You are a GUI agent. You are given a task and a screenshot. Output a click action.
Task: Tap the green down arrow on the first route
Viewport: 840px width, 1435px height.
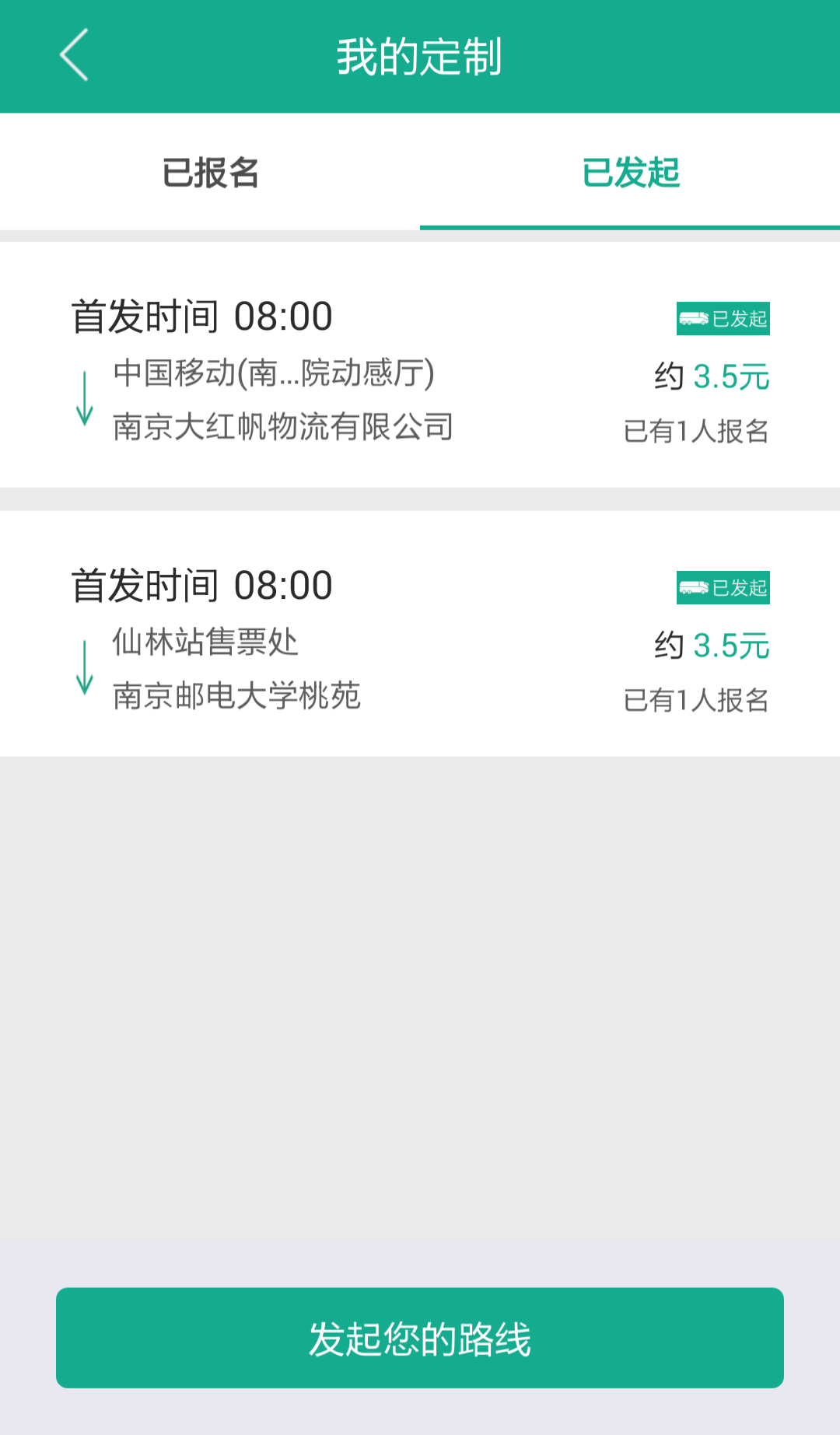tap(83, 399)
